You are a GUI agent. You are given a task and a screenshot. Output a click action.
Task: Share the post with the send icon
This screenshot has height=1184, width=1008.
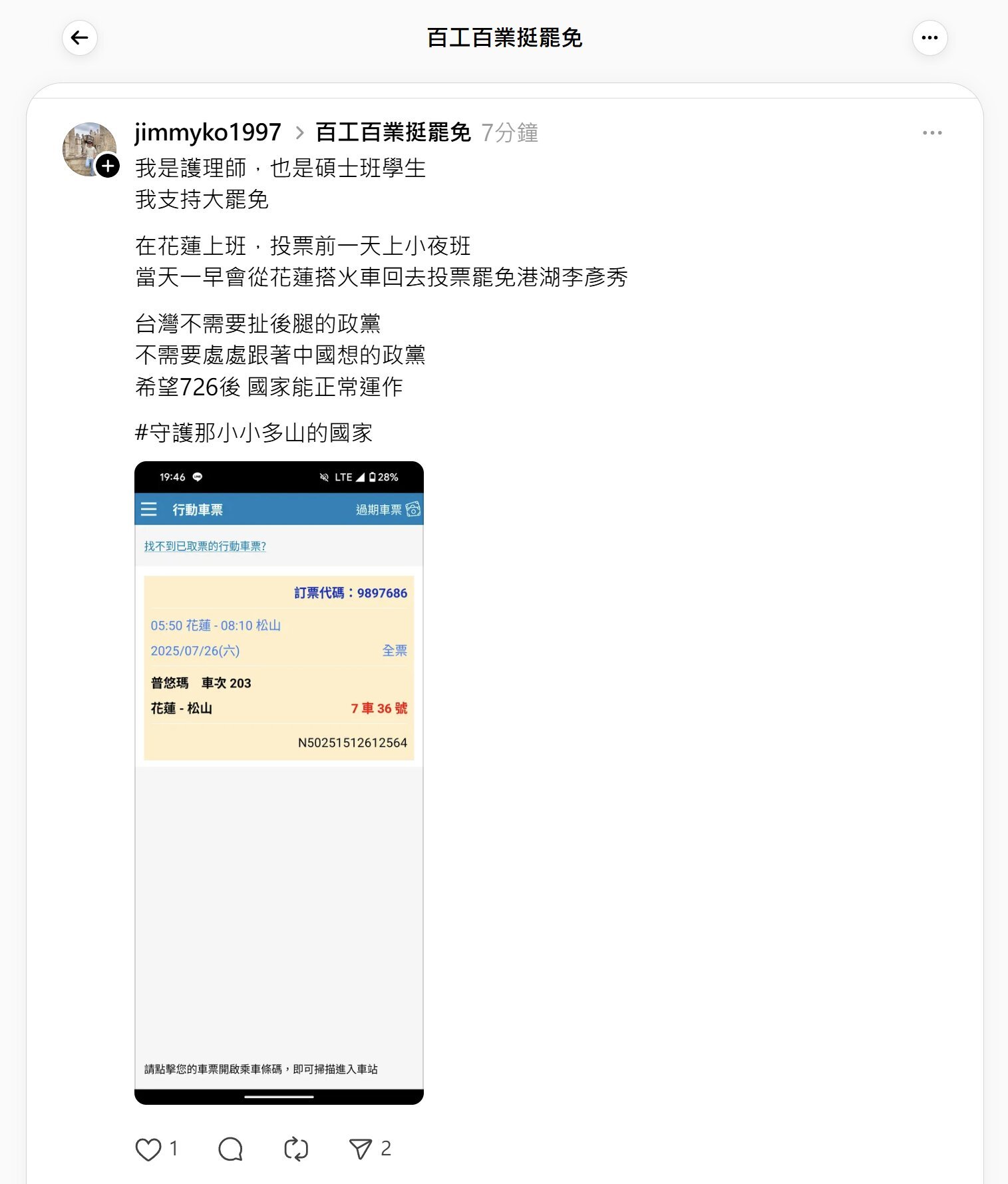pyautogui.click(x=360, y=1149)
